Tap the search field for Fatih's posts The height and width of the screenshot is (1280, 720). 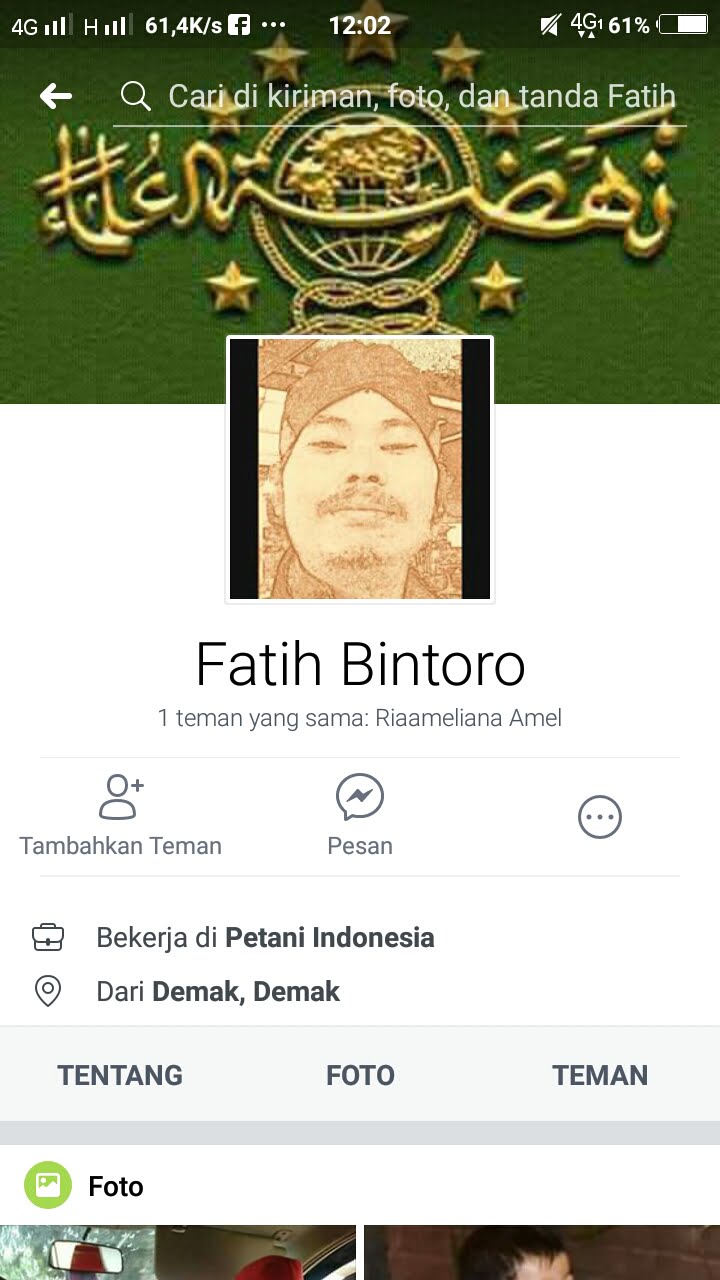pyautogui.click(x=420, y=96)
